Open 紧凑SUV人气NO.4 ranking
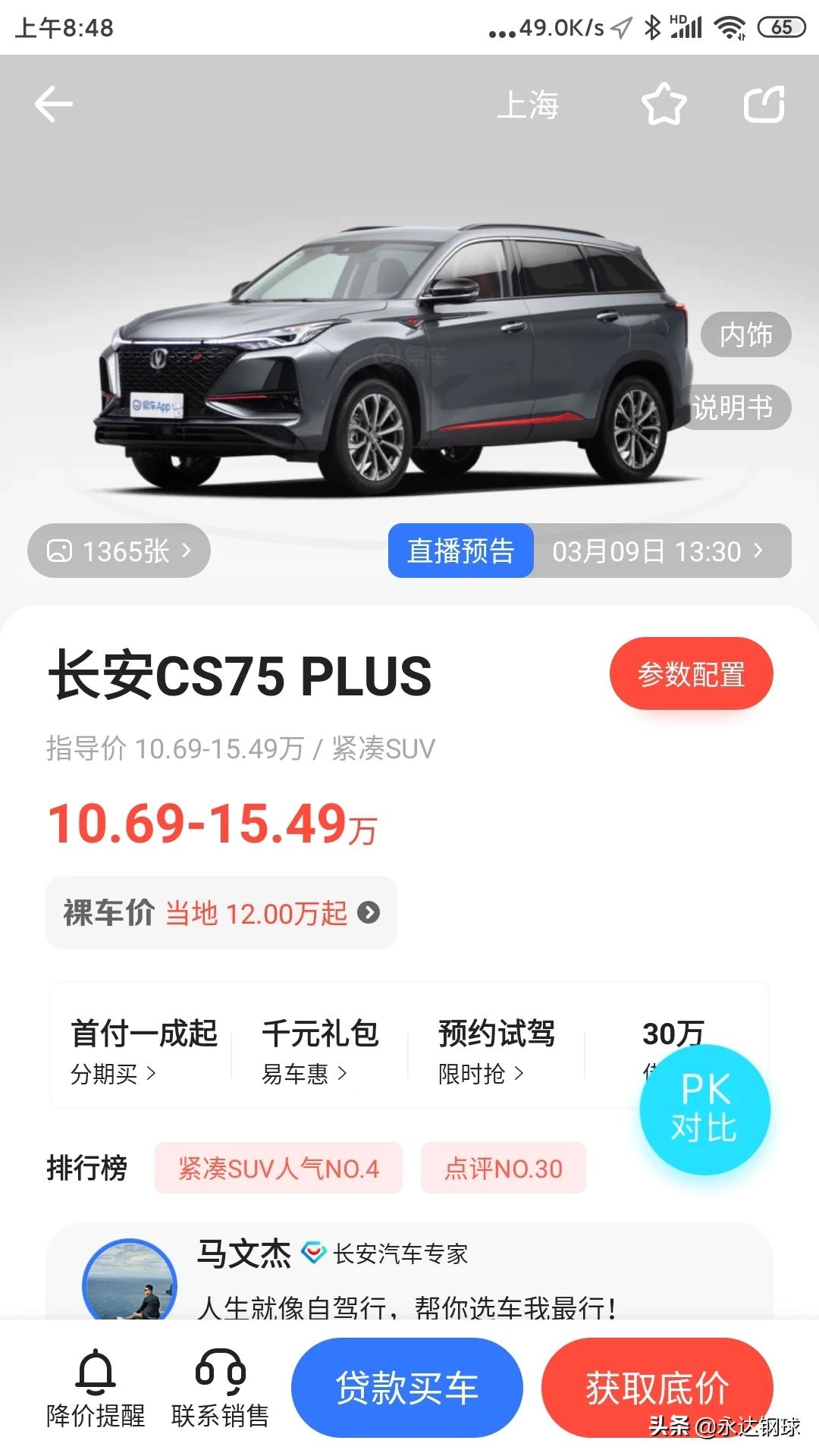Screen dimensions: 819x1456 [x=278, y=1169]
